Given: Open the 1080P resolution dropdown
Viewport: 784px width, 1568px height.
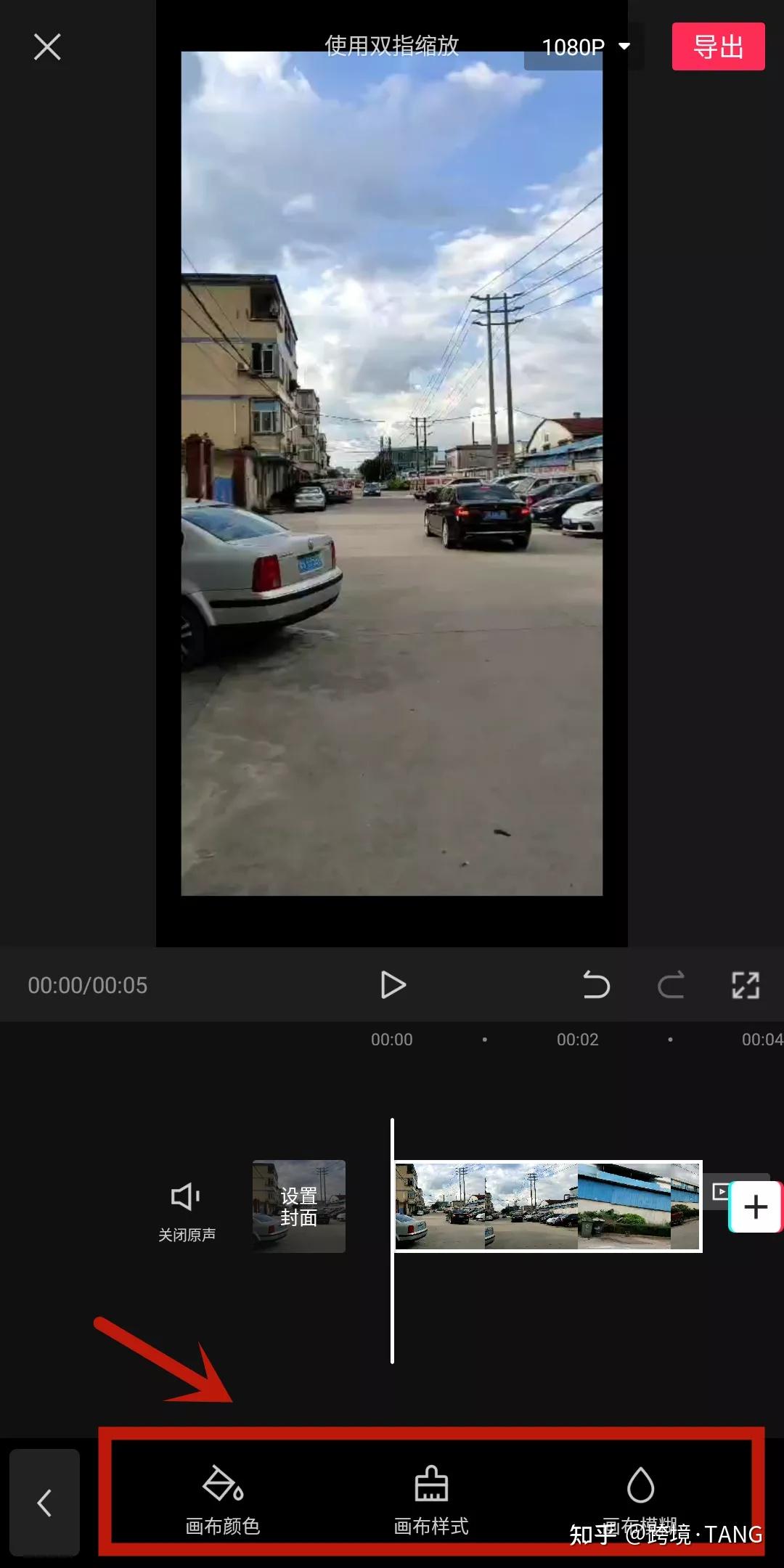Looking at the screenshot, I should [x=584, y=47].
